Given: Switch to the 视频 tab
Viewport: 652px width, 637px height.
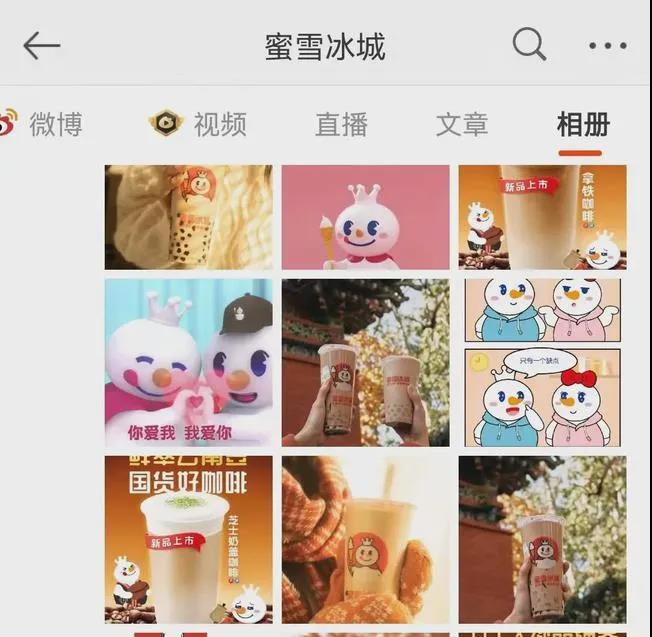Looking at the screenshot, I should 199,124.
